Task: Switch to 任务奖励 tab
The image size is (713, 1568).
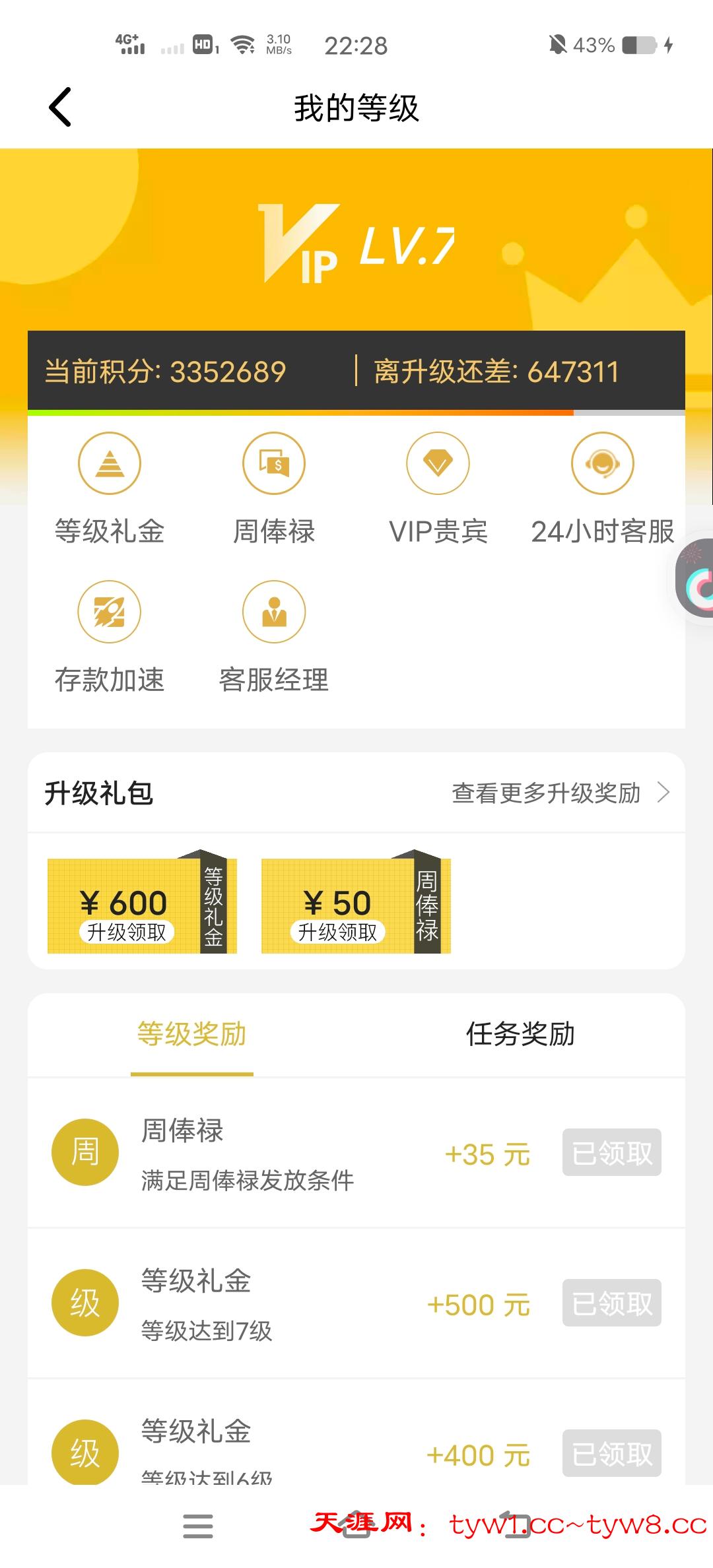Action: coord(520,1034)
